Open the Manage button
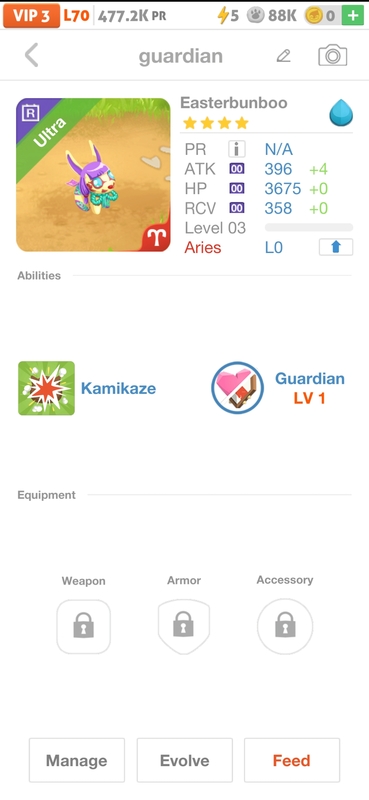Image resolution: width=369 pixels, height=800 pixels. tap(77, 760)
